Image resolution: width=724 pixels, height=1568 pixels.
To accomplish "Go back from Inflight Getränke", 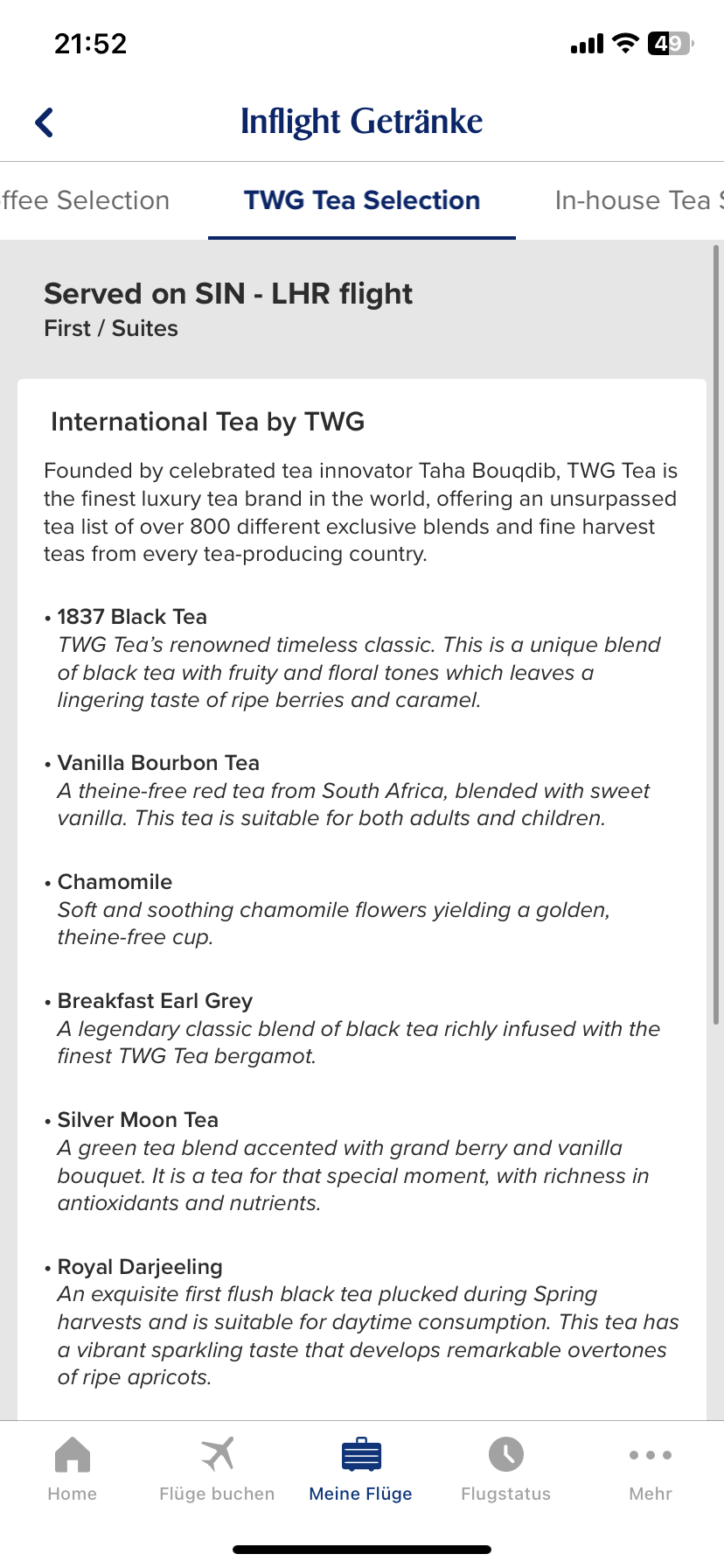I will point(45,122).
